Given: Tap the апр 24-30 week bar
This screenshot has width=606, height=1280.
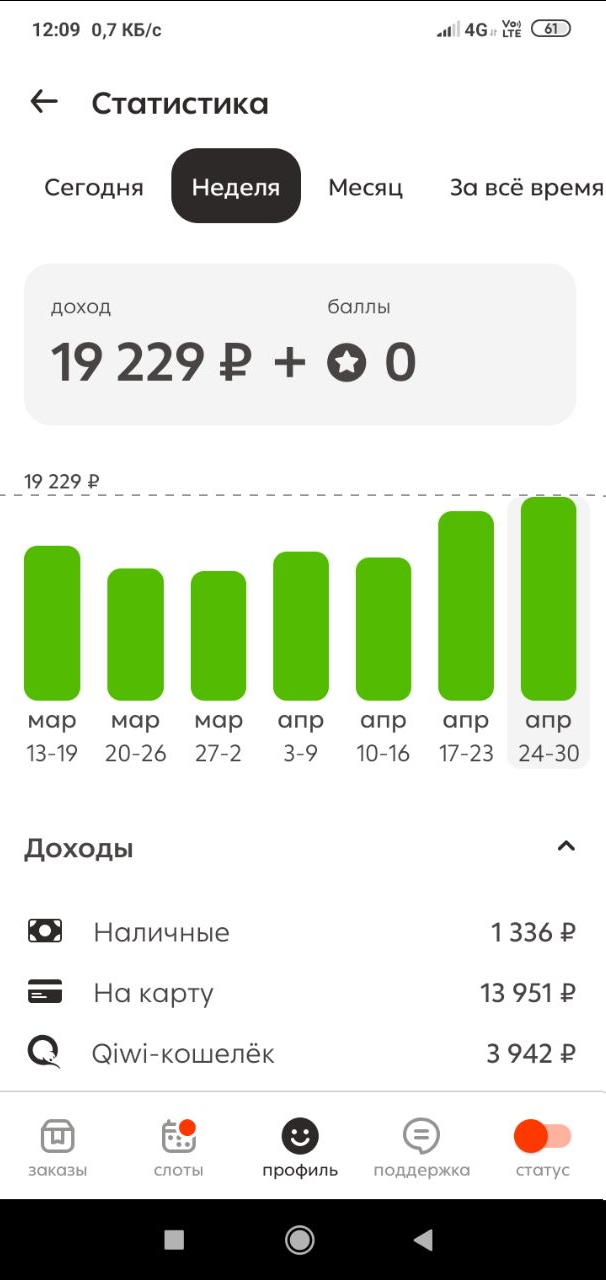Looking at the screenshot, I should (549, 600).
